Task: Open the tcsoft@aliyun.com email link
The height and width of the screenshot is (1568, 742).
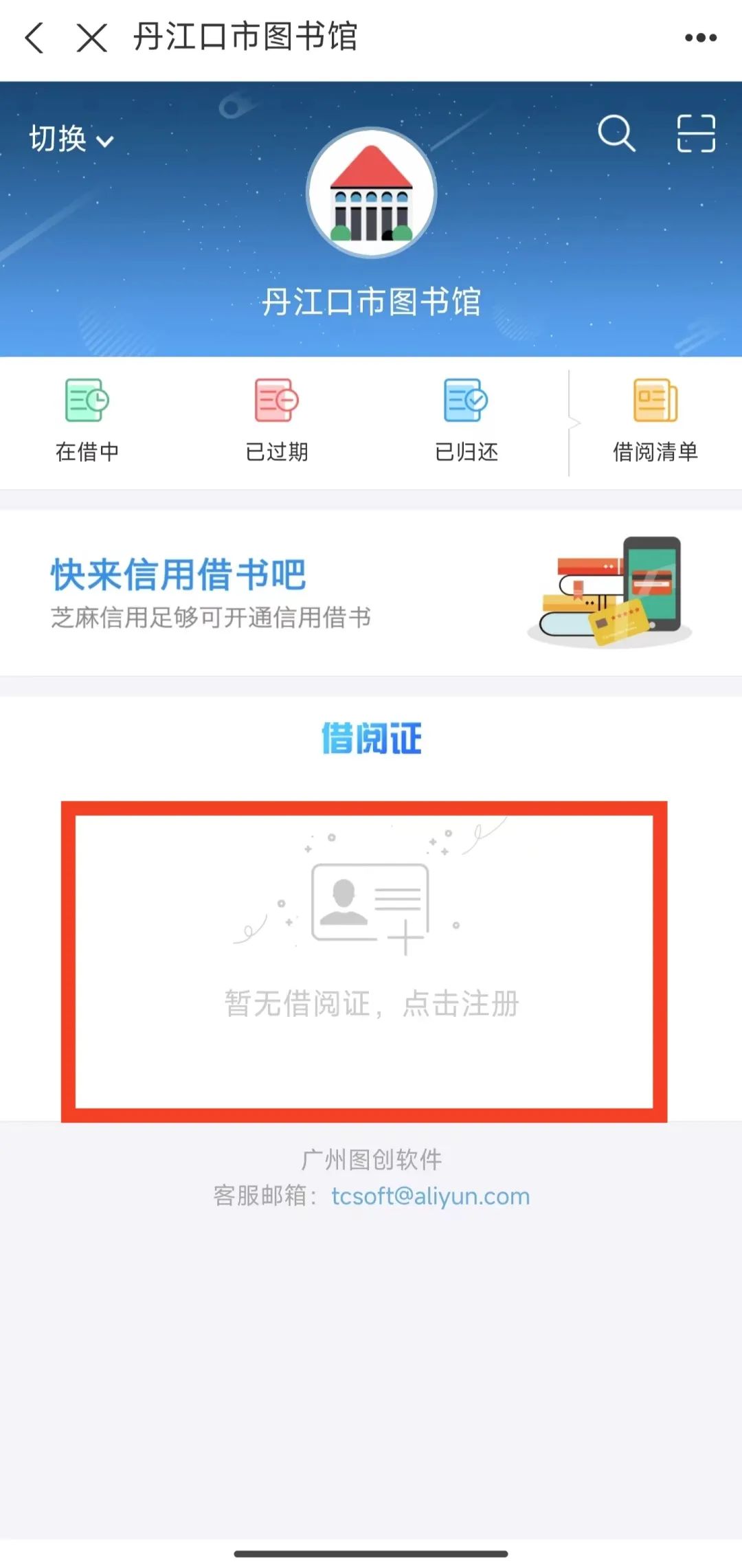Action: click(x=430, y=1196)
